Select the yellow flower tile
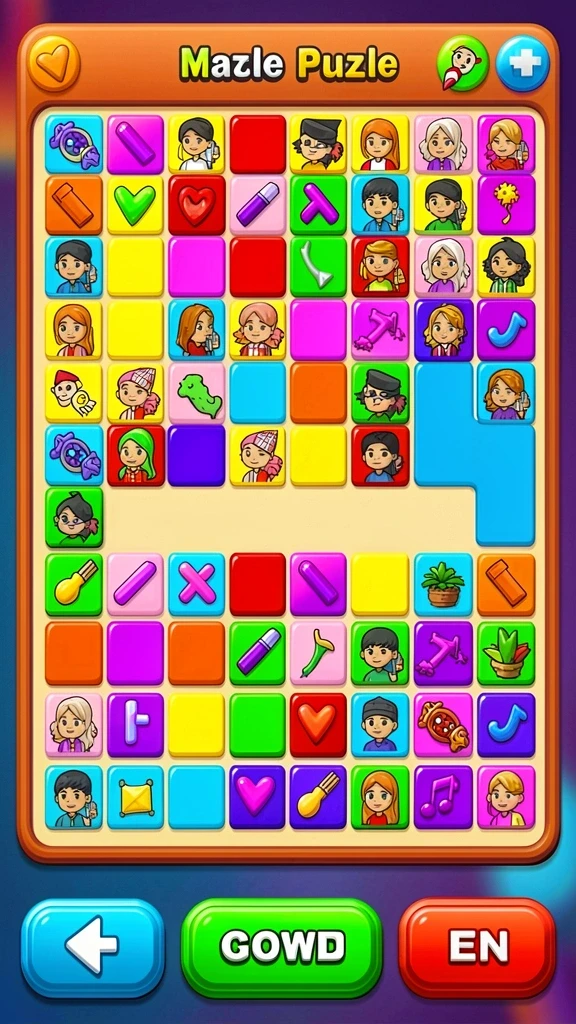Viewport: 576px width, 1024px height. tap(505, 204)
